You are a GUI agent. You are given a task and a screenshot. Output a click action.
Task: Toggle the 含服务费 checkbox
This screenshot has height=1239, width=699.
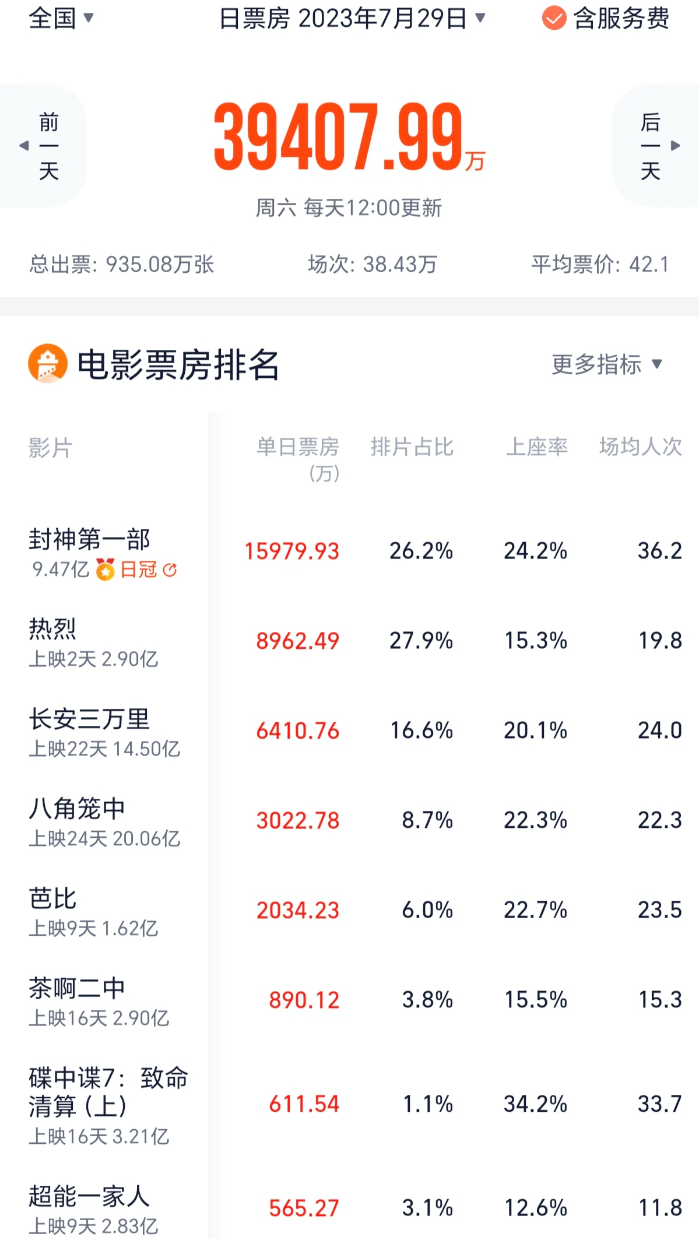click(x=606, y=18)
